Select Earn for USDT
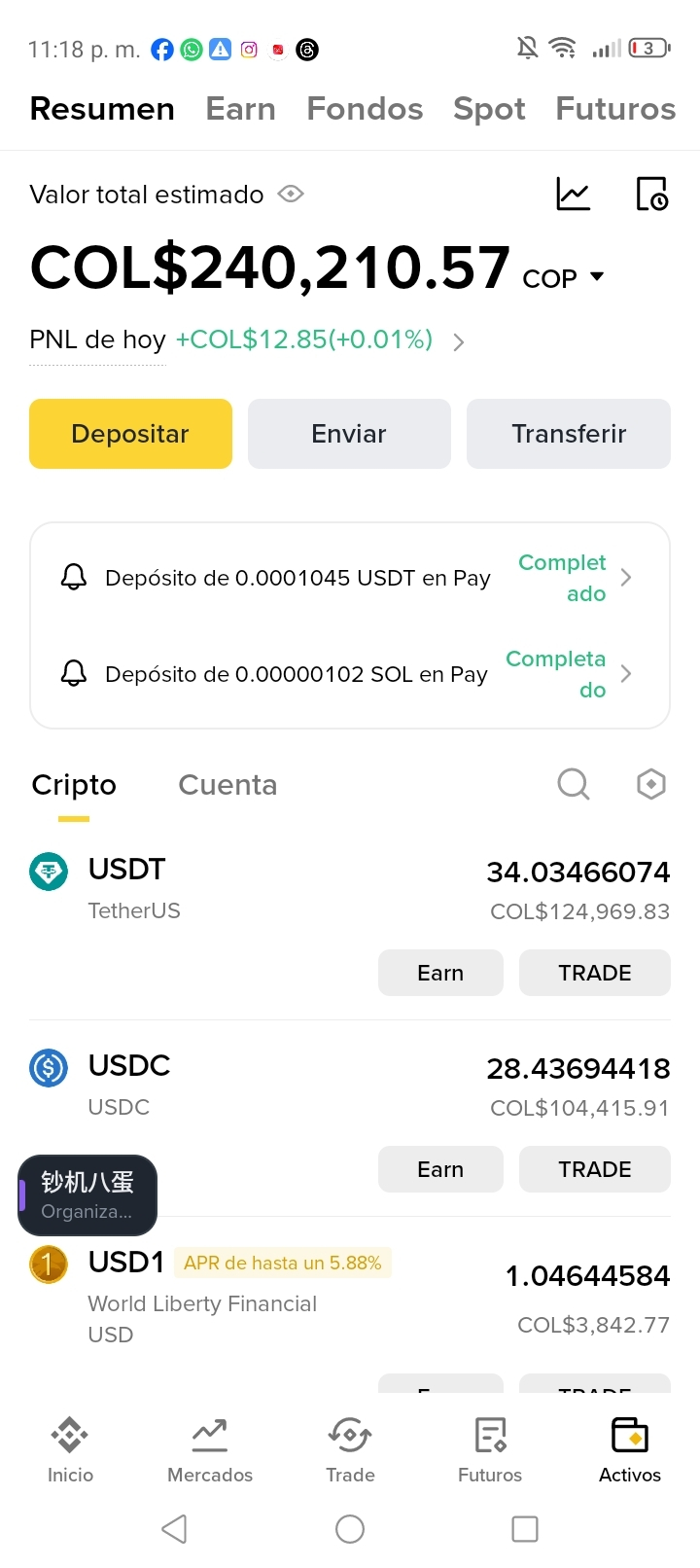700x1568 pixels. click(440, 973)
